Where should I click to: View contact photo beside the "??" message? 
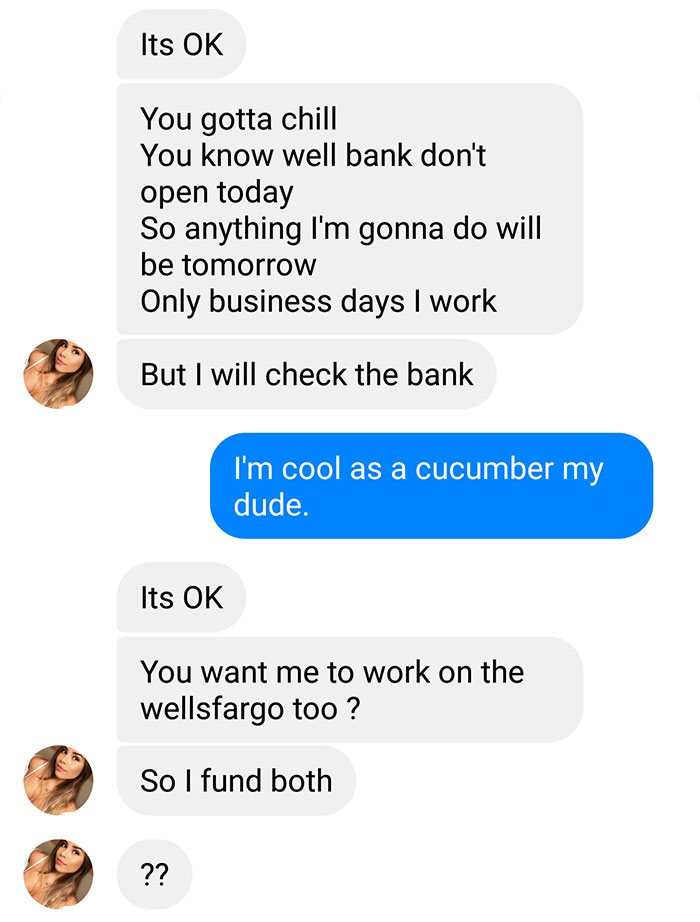coord(58,874)
